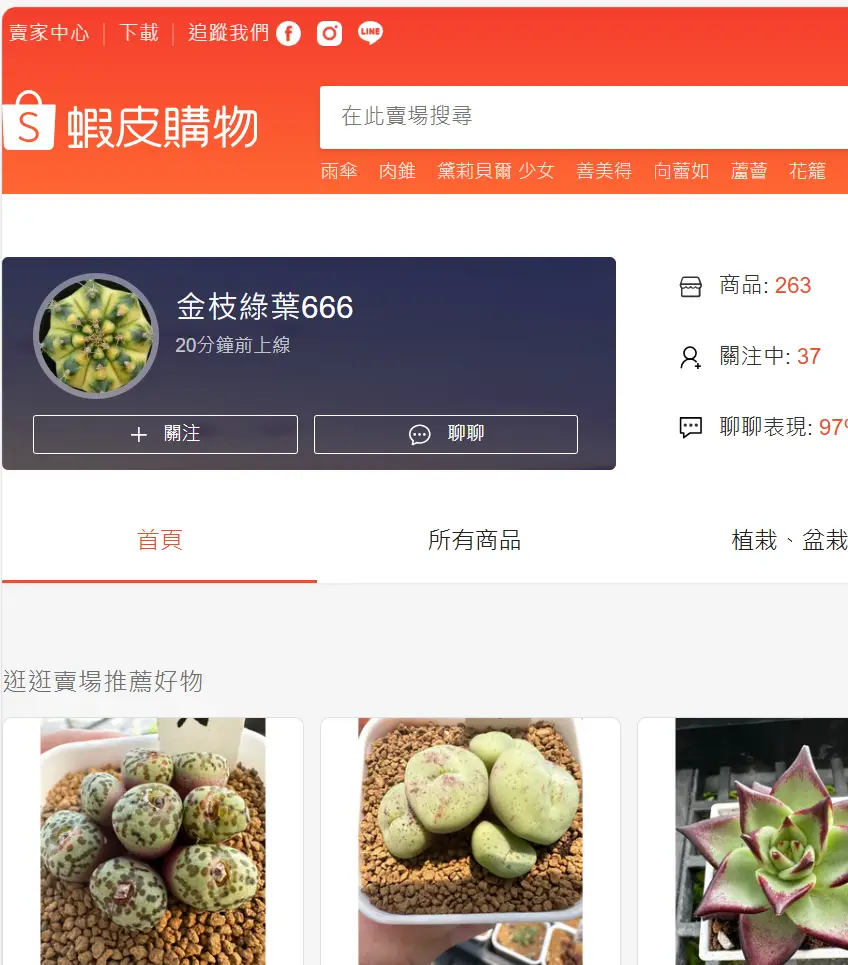Open Shopee's Facebook page icon
Image resolution: width=848 pixels, height=965 pixels.
click(288, 34)
